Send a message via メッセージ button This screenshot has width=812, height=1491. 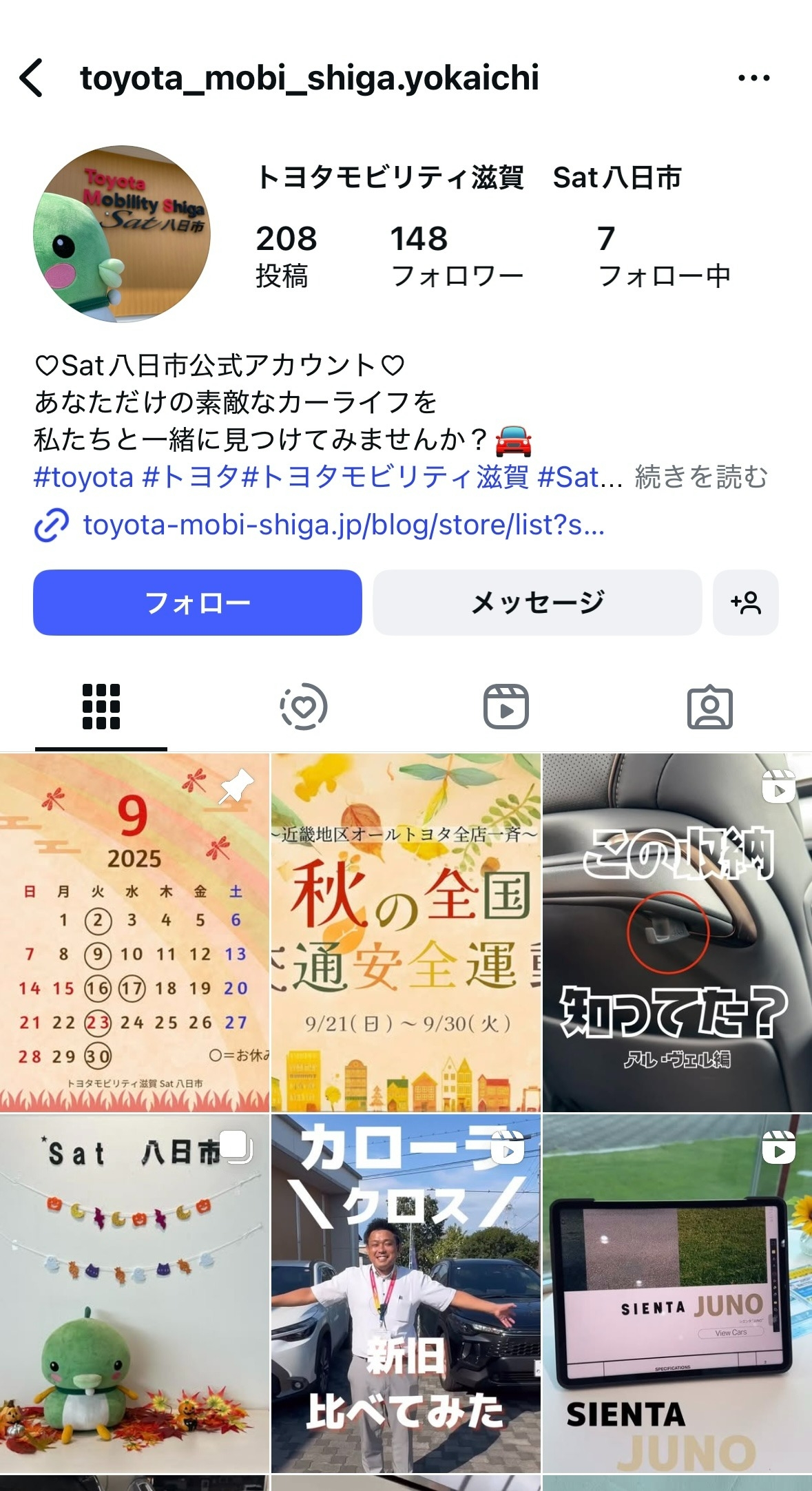click(537, 603)
